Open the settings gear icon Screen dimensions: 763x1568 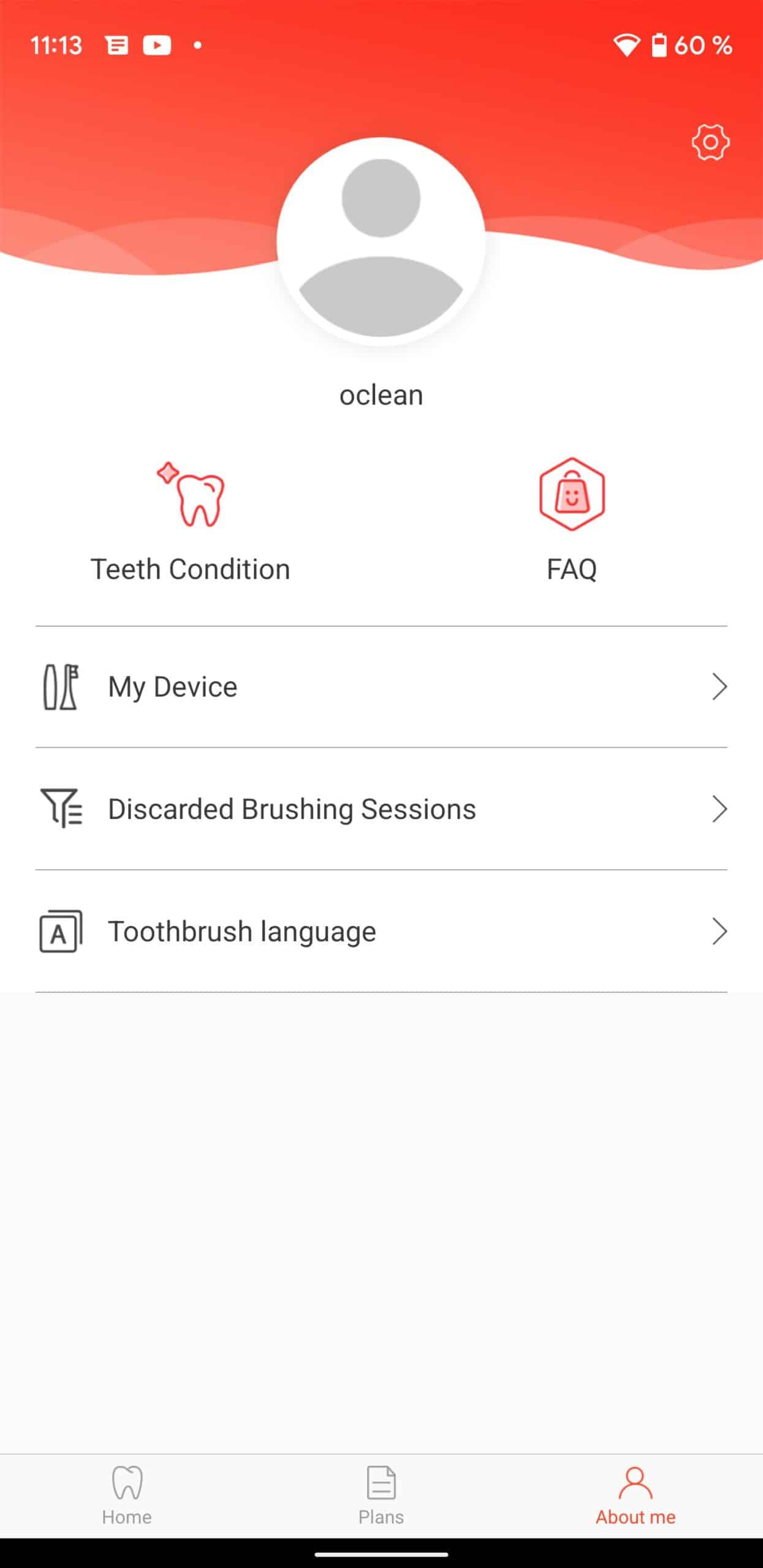click(x=710, y=143)
